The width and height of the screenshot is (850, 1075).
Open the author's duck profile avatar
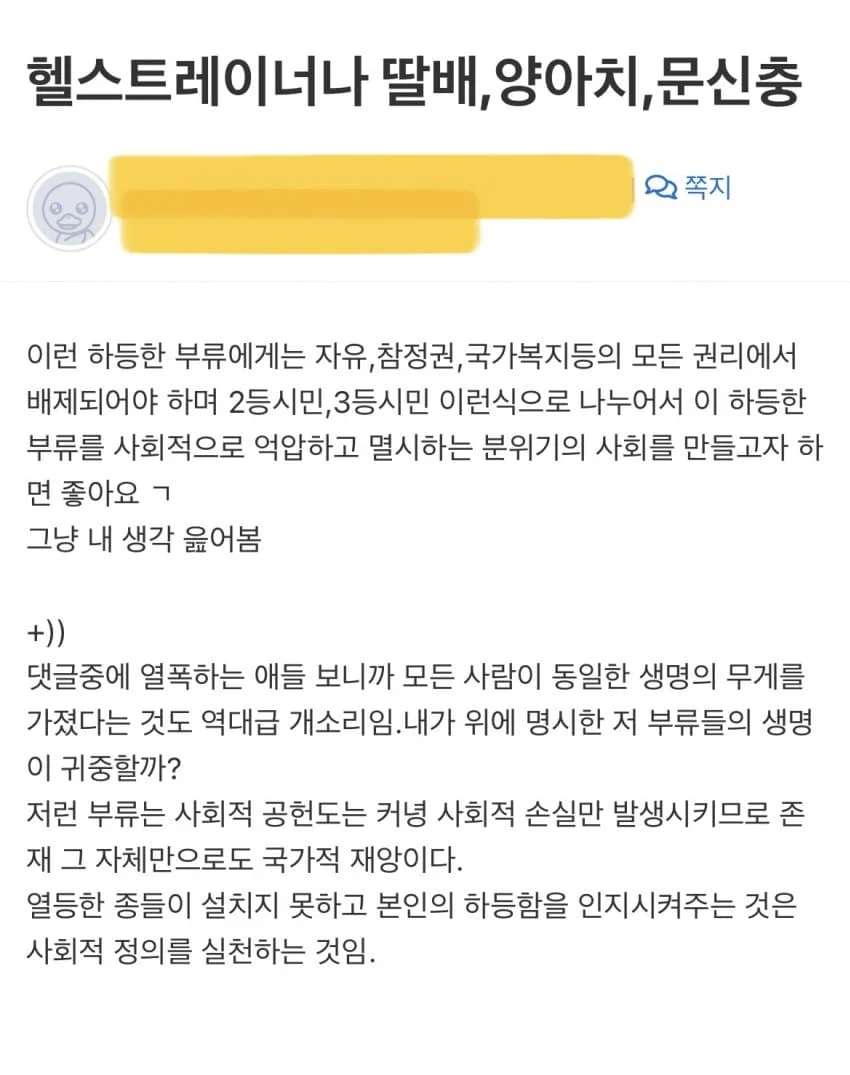69,208
